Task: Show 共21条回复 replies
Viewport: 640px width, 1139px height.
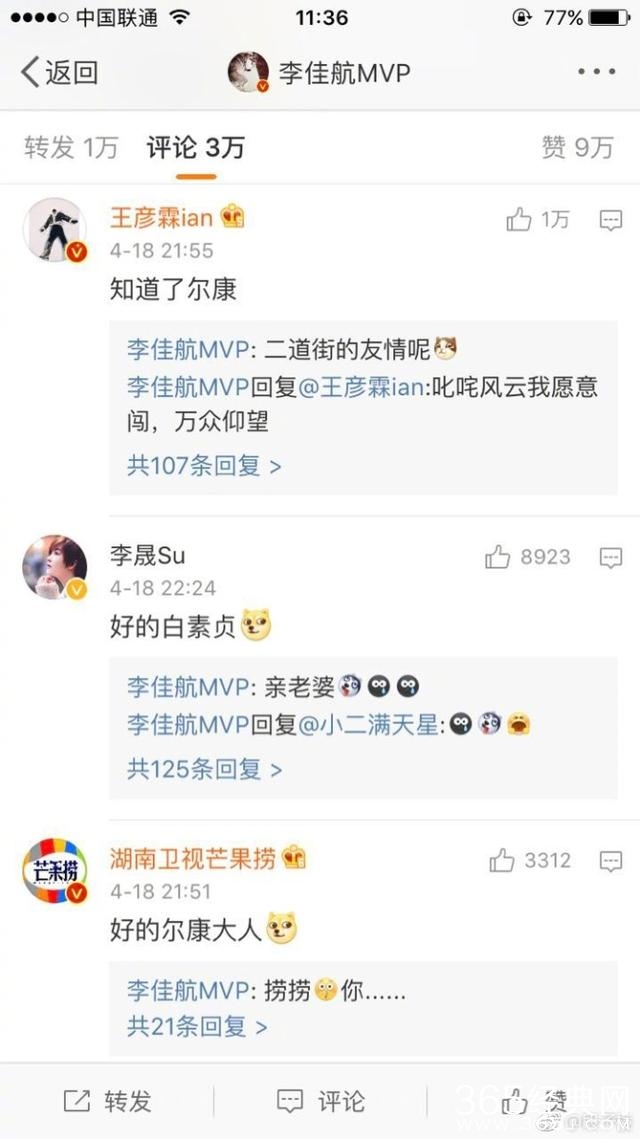Action: tap(197, 1025)
